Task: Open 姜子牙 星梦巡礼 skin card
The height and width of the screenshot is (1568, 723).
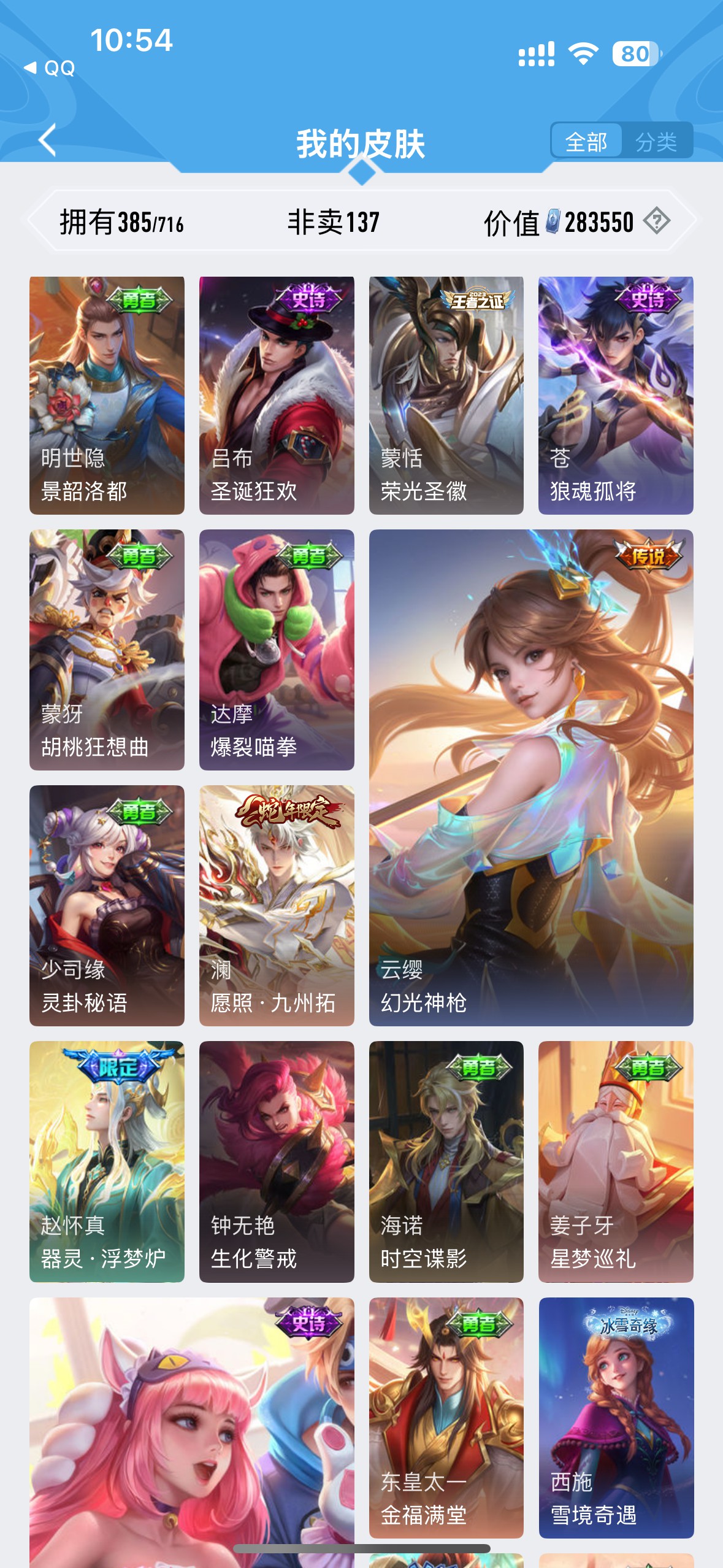Action: tap(616, 1161)
